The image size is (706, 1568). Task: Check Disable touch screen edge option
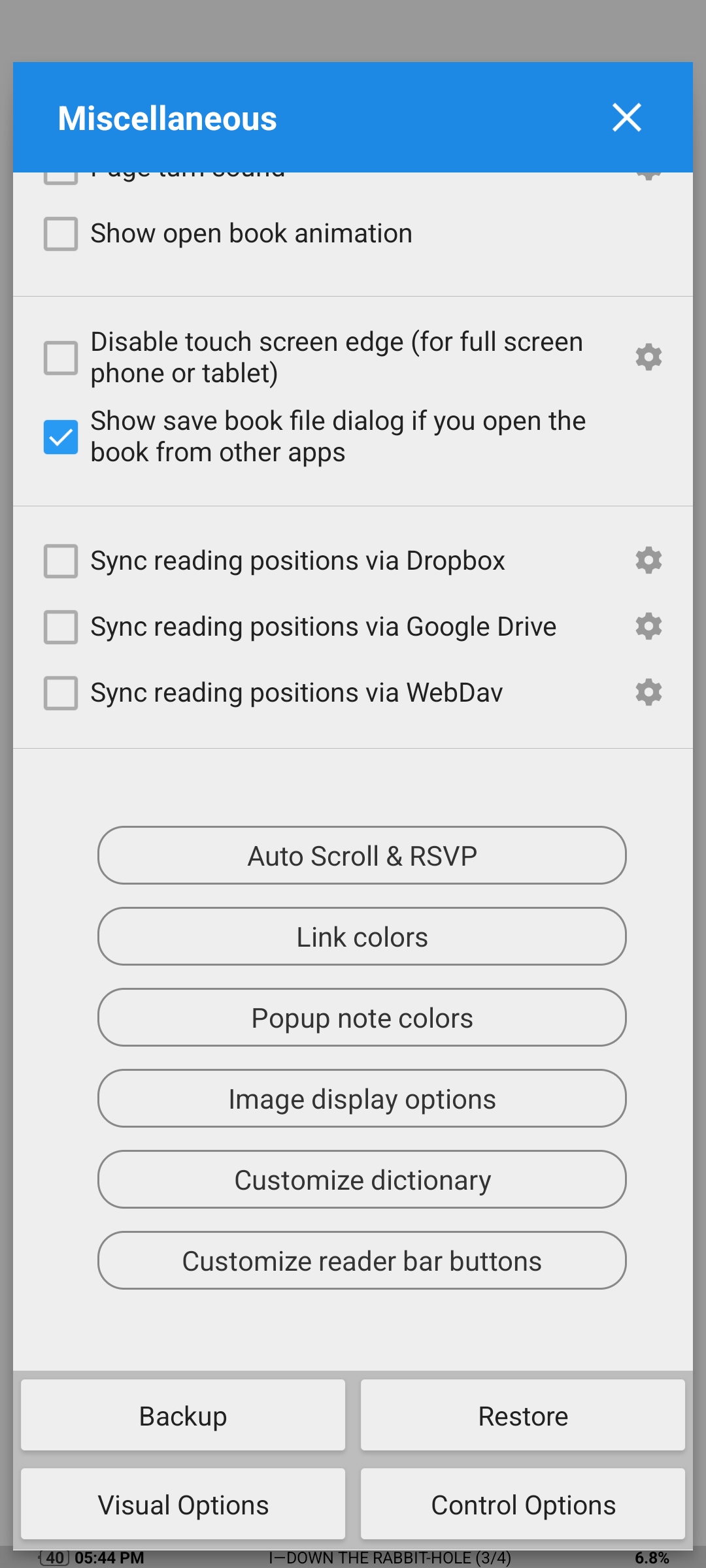61,358
